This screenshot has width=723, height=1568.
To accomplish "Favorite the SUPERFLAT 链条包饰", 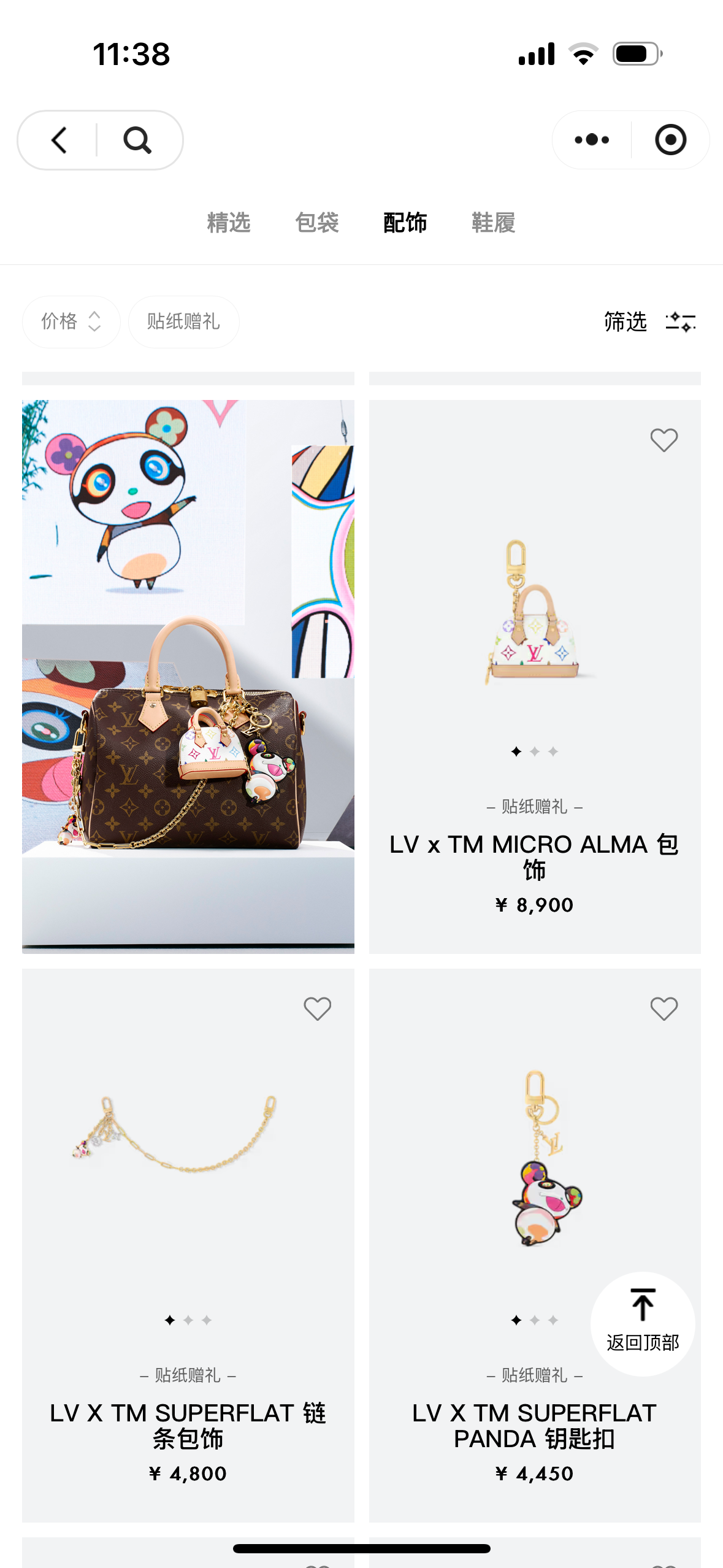I will coord(317,1009).
